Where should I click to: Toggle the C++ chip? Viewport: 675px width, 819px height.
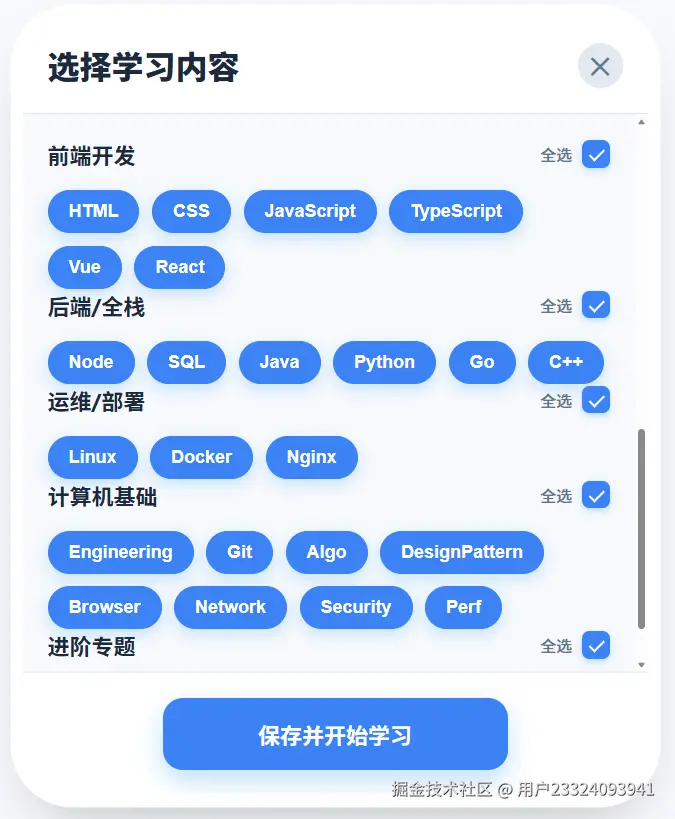tap(566, 362)
